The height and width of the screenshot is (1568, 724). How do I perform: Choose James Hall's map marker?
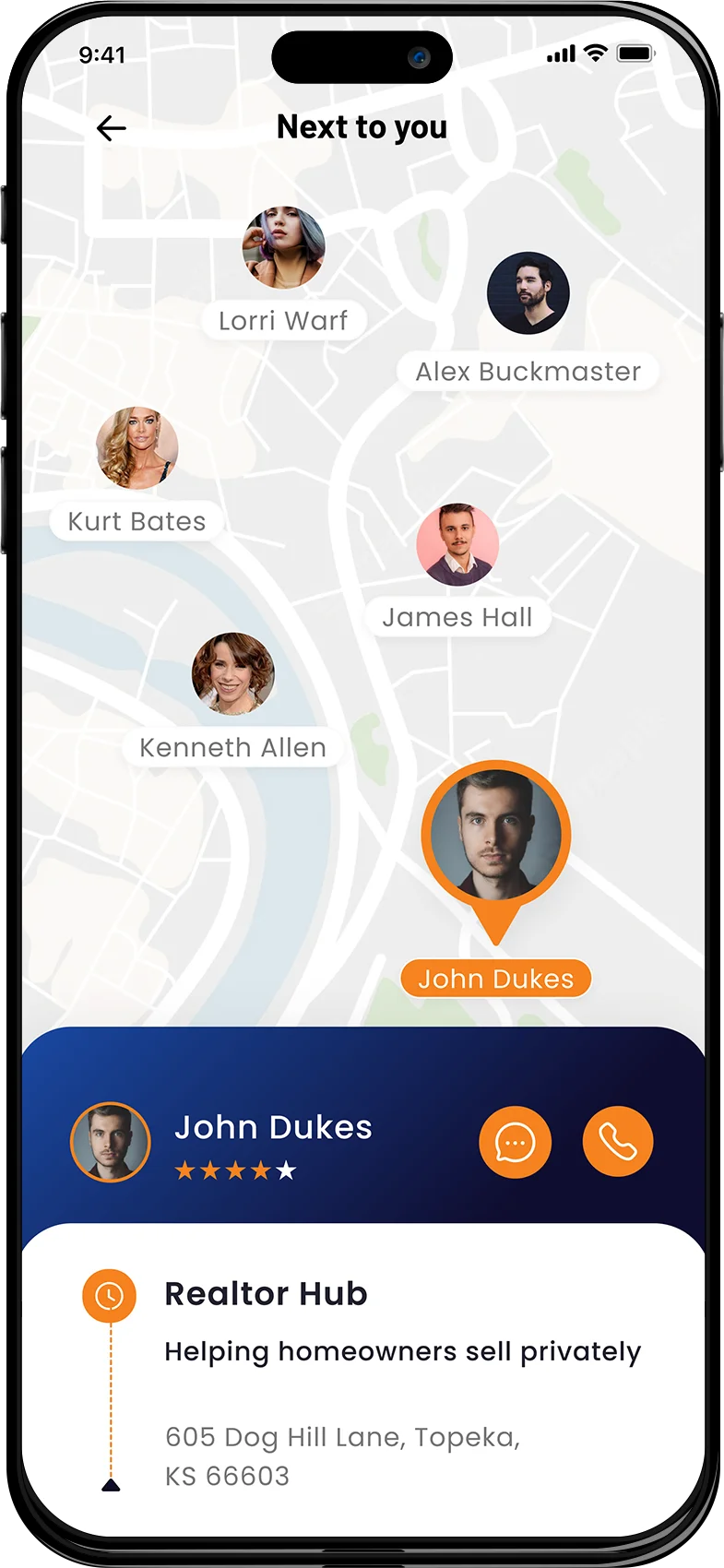[x=457, y=544]
